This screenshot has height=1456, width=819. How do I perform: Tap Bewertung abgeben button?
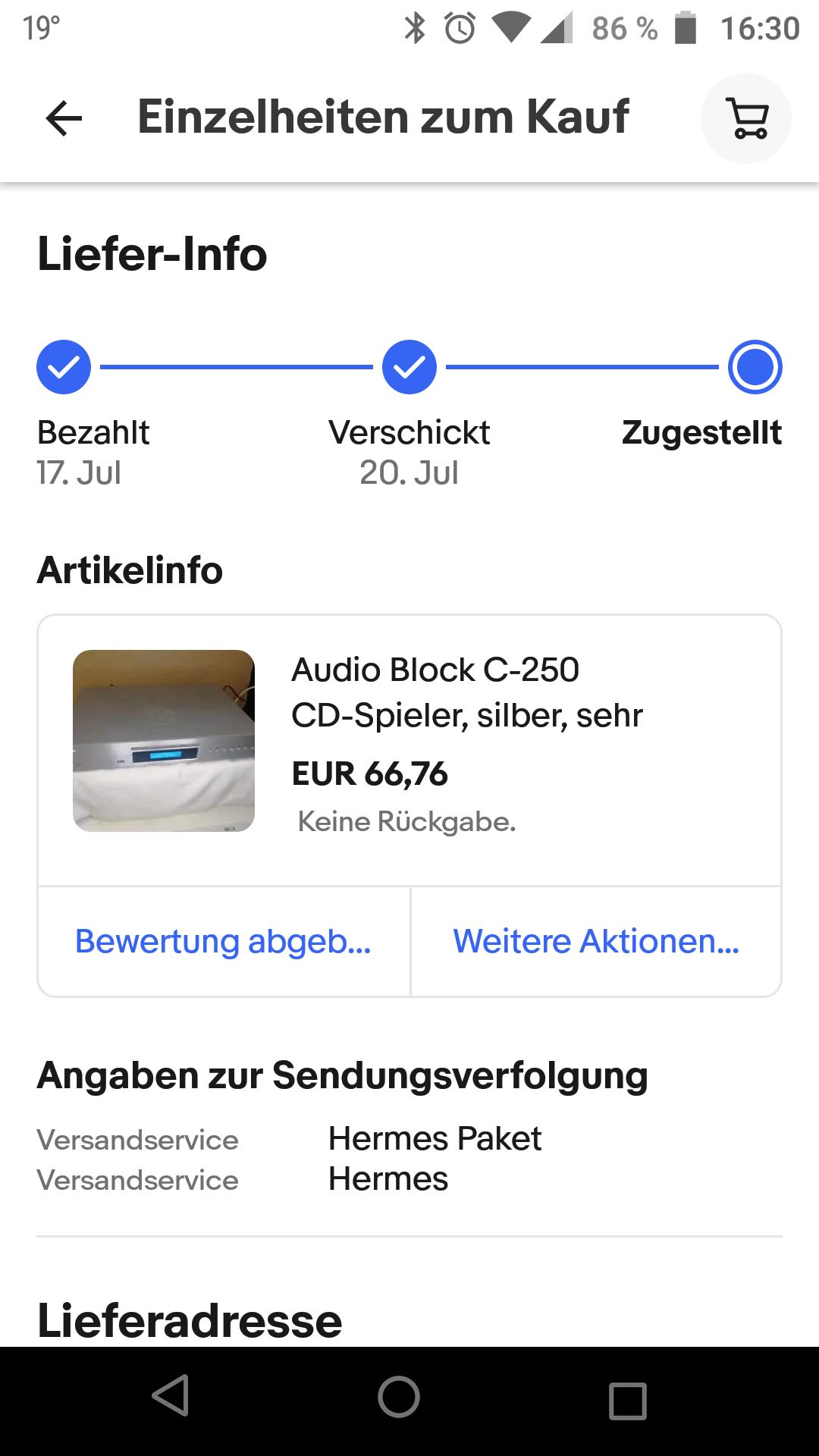(x=224, y=941)
